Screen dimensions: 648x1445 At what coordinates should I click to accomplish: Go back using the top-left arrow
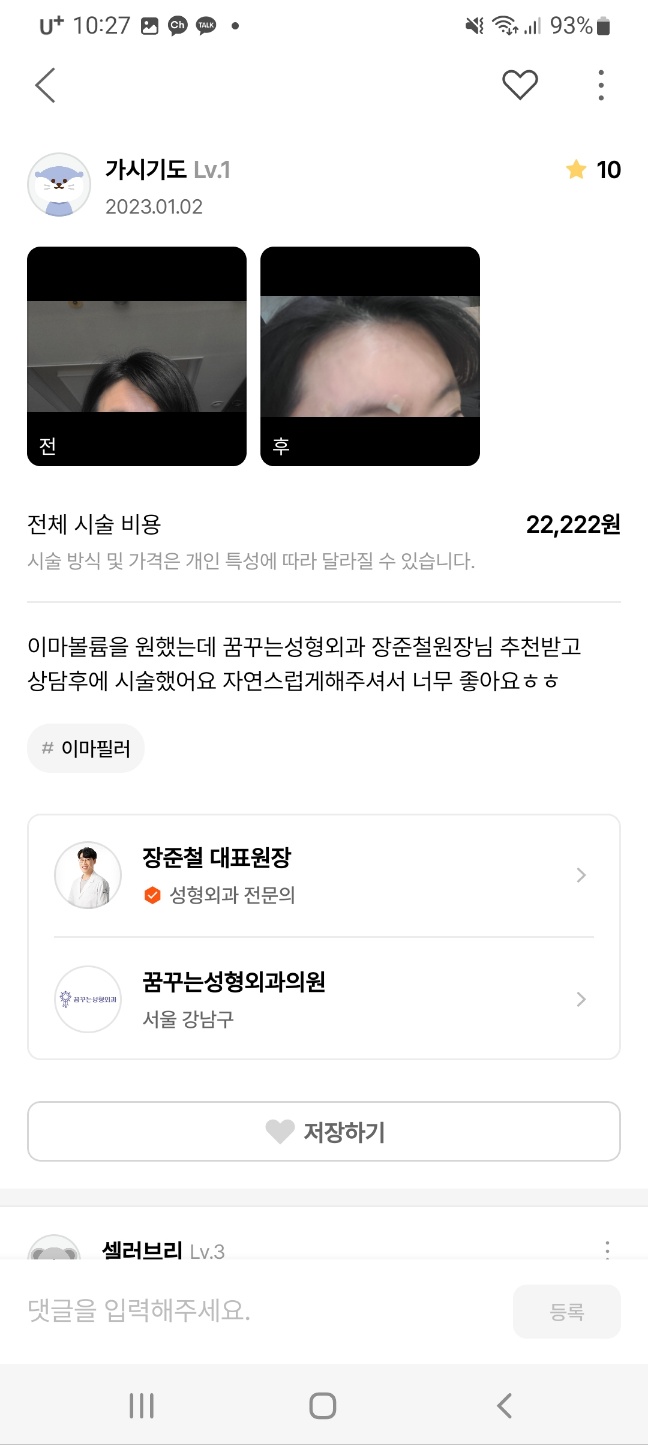(45, 85)
